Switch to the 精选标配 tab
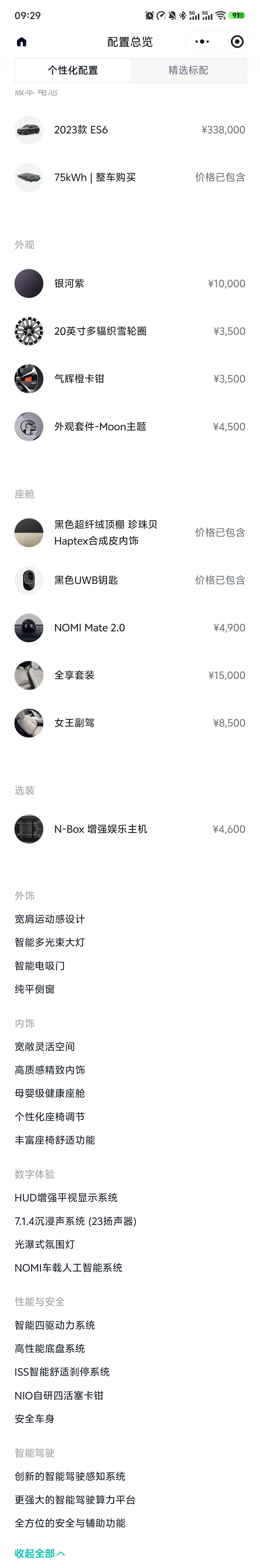This screenshot has height=1568, width=260. click(188, 71)
